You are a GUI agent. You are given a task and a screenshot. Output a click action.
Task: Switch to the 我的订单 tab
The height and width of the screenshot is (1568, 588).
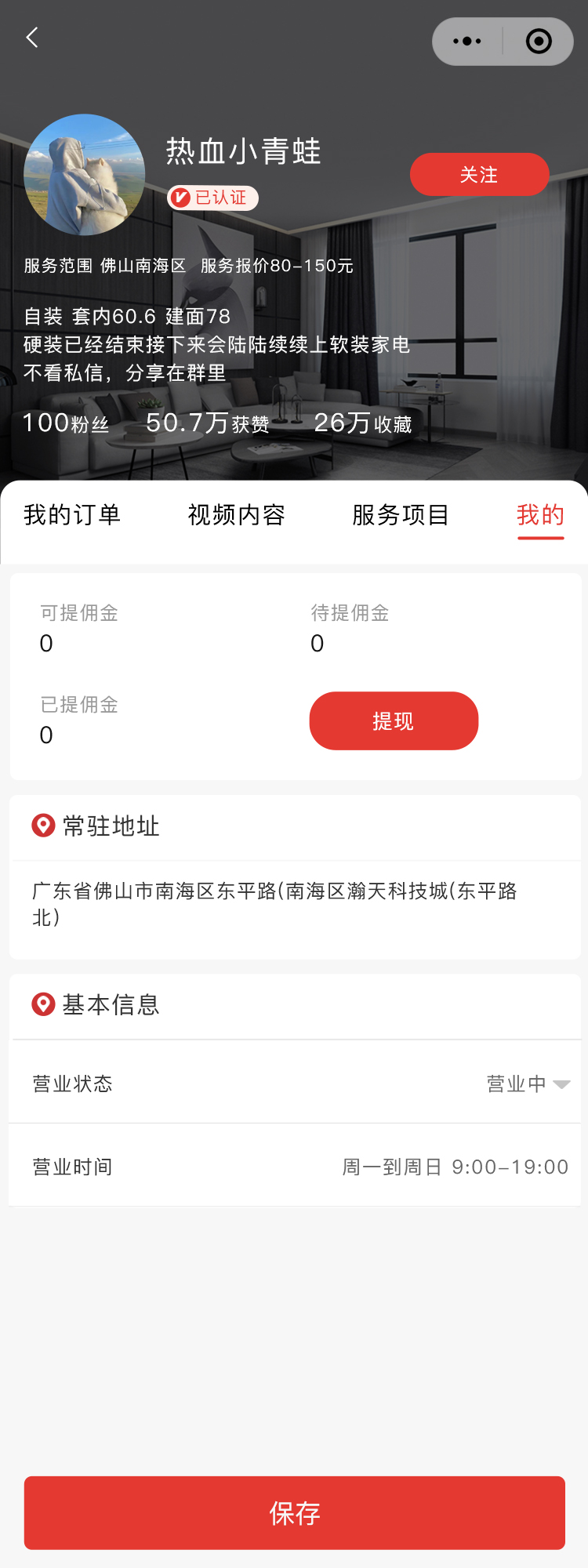point(72,515)
